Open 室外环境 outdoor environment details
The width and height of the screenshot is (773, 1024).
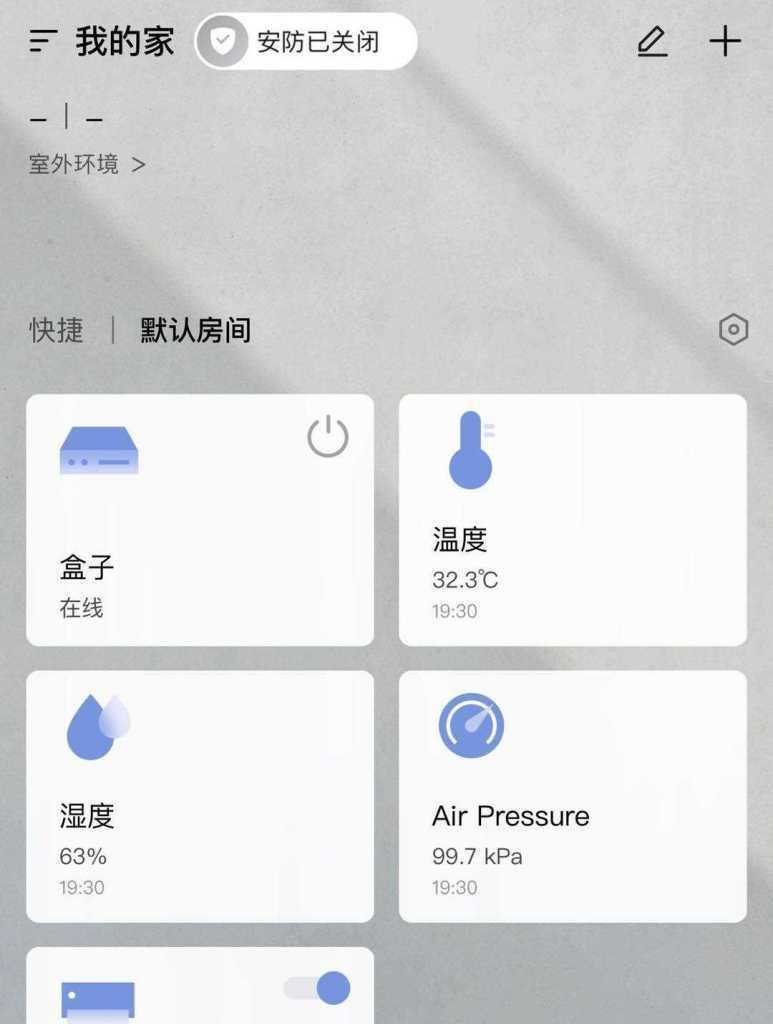coord(87,164)
